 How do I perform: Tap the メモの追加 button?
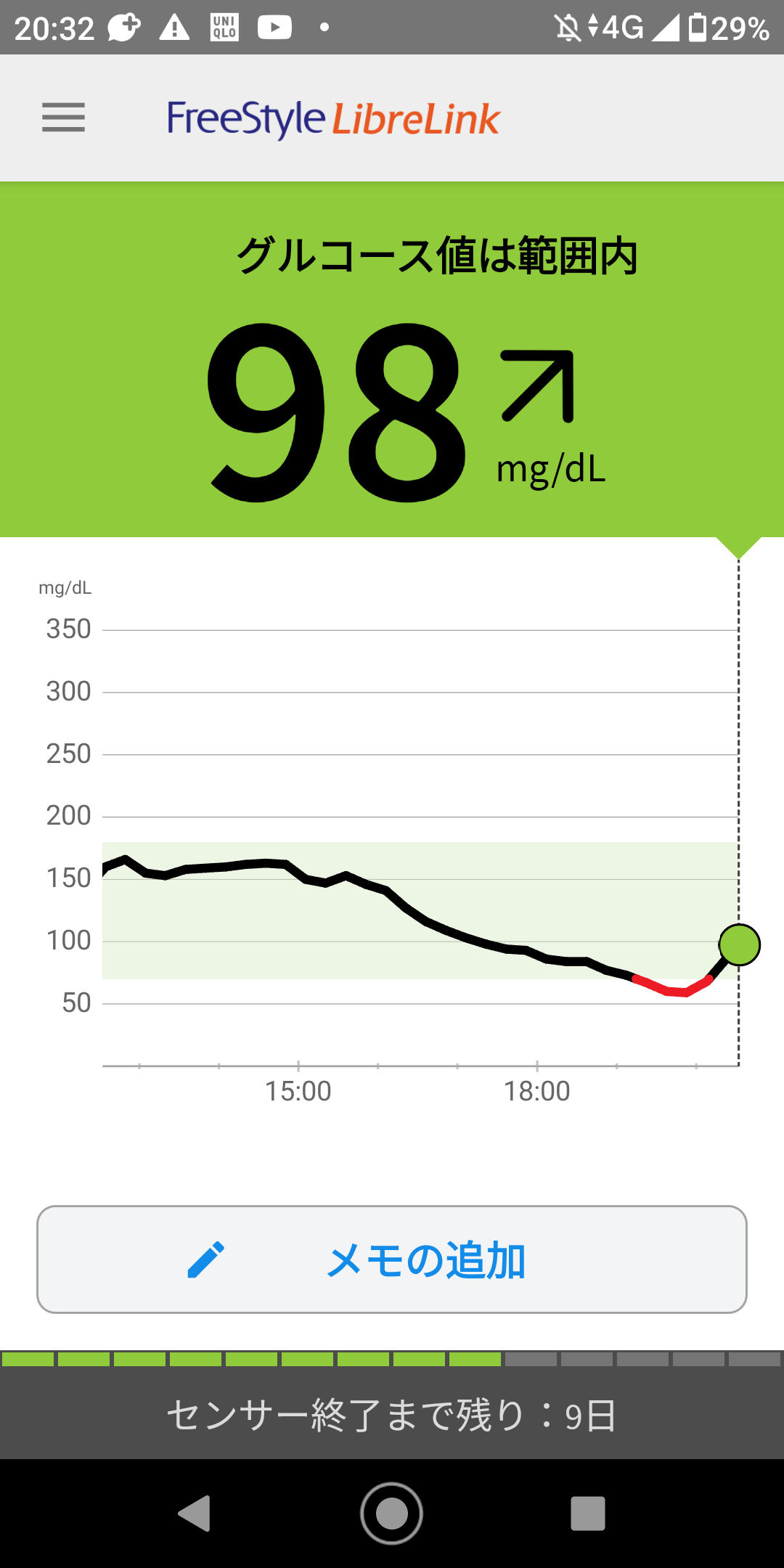coord(392,1259)
